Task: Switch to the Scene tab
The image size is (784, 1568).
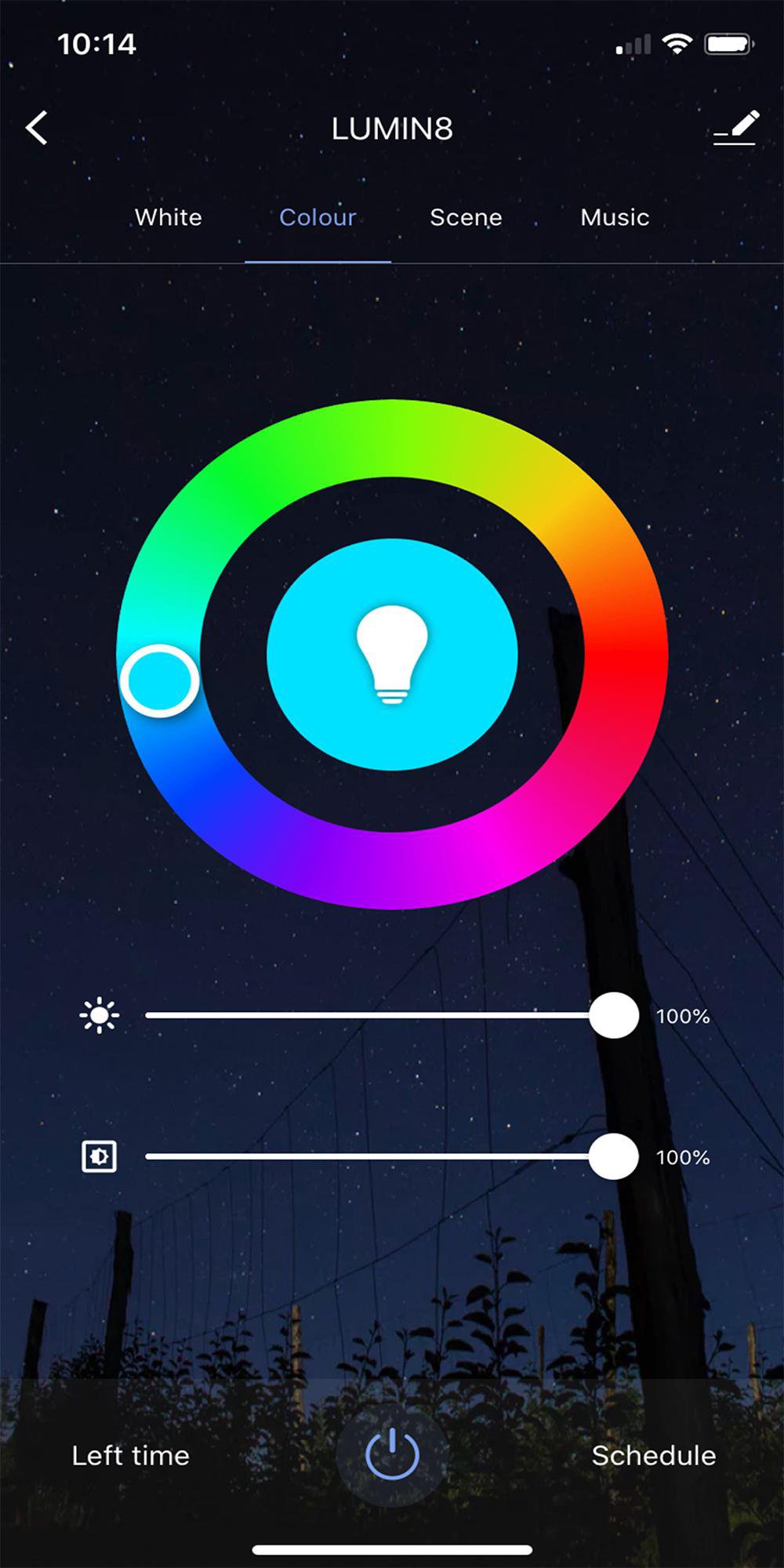Action: 466,217
